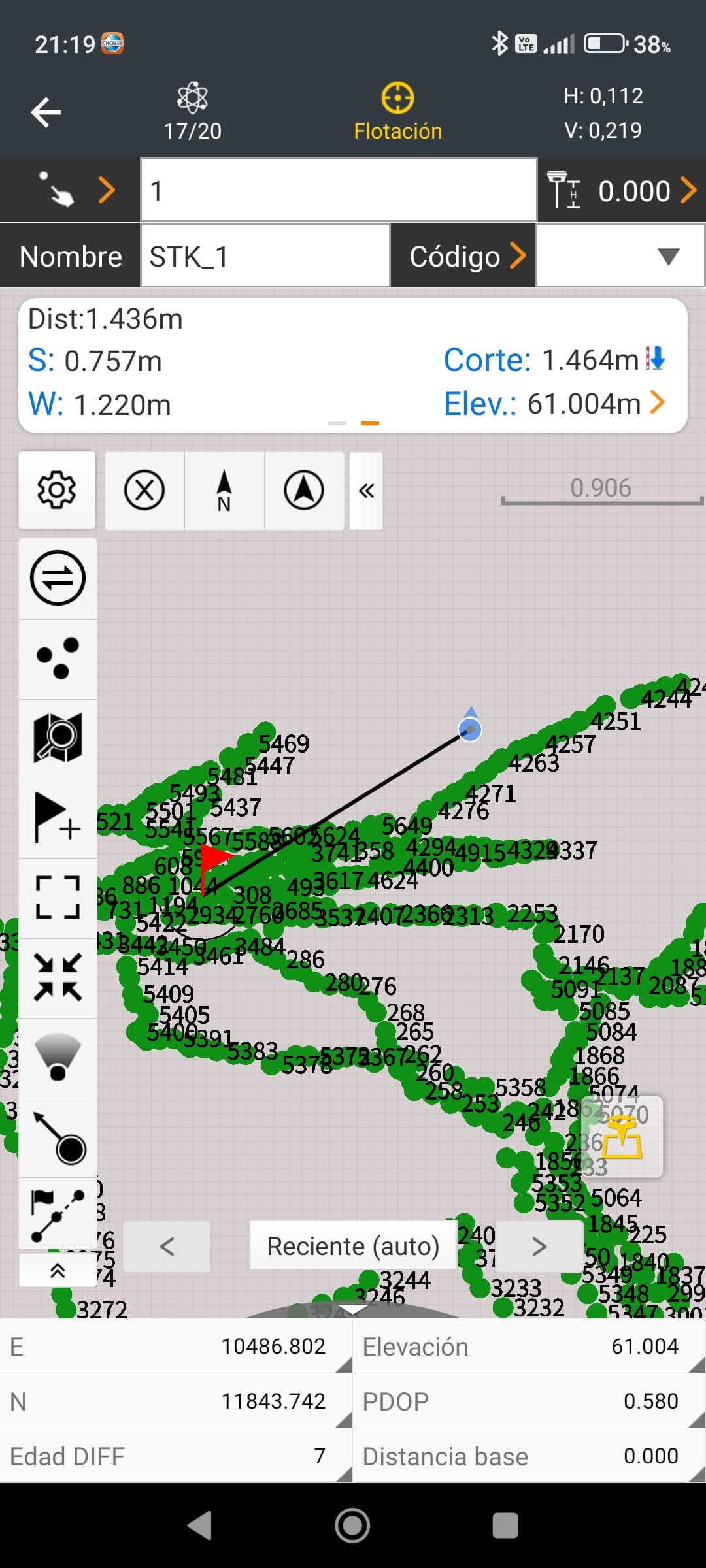Collapse the toolbar with the double chevron
706x1568 pixels.
point(366,490)
